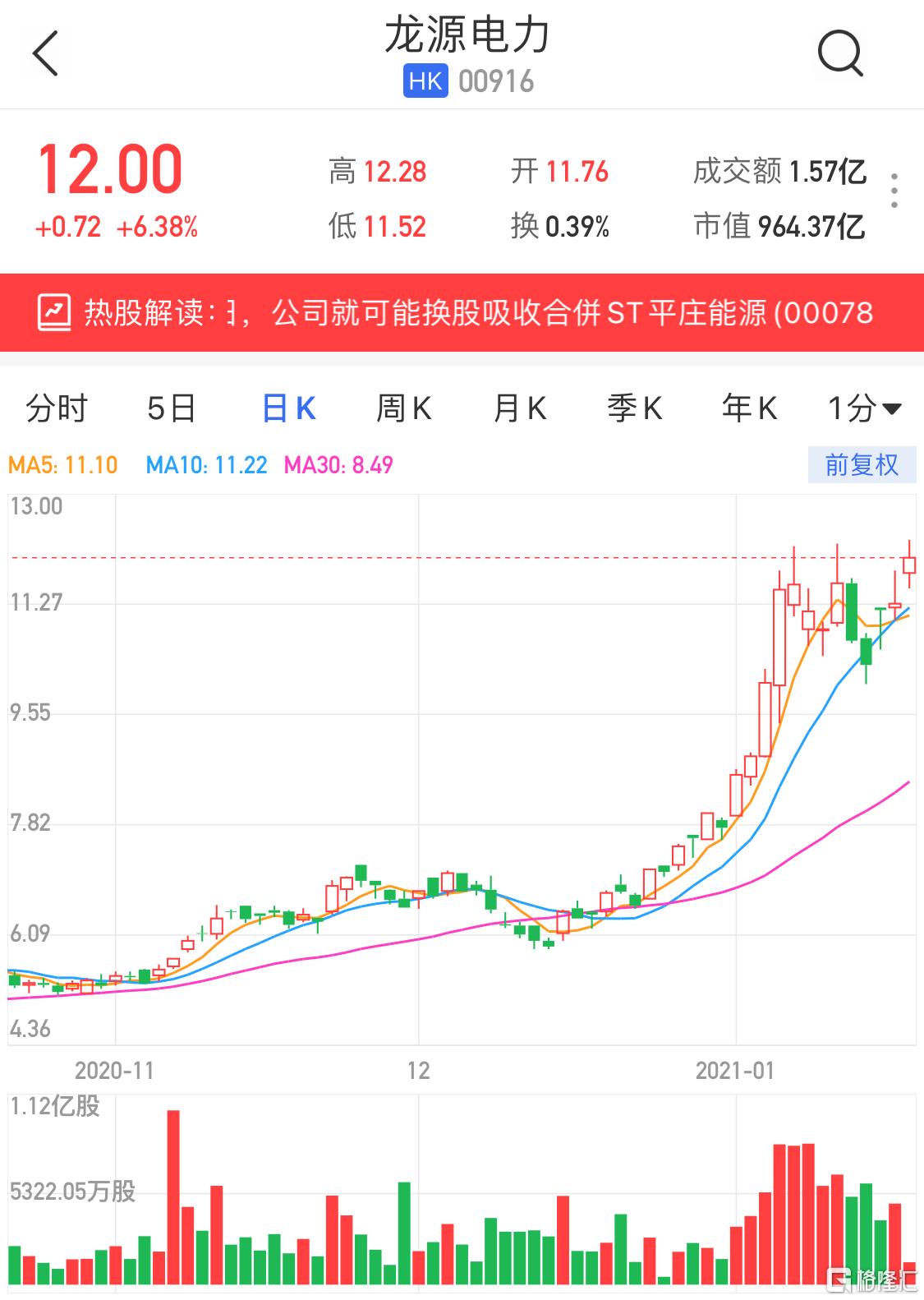Switch to the 年K chart tab
The width and height of the screenshot is (924, 1300).
tap(749, 408)
